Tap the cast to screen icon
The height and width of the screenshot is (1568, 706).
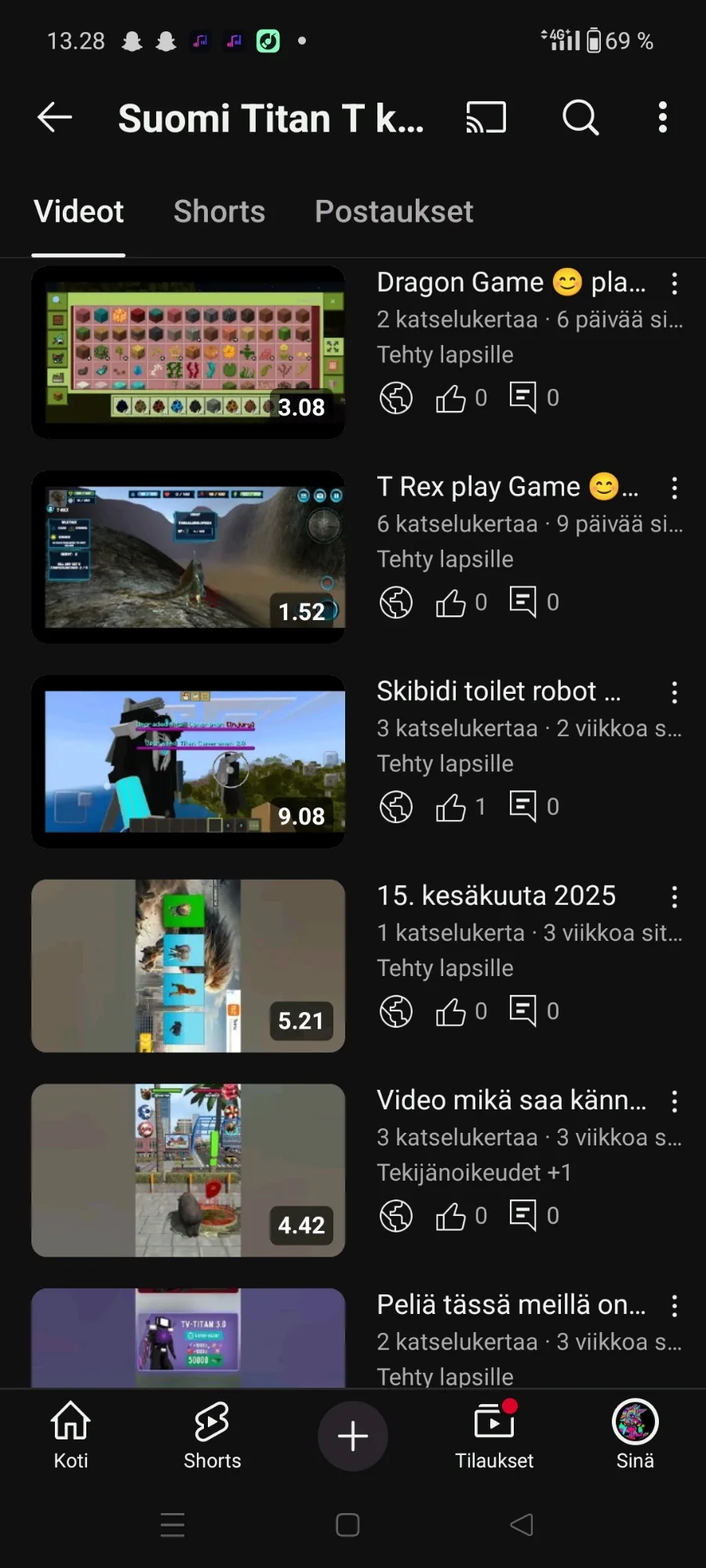(x=486, y=118)
